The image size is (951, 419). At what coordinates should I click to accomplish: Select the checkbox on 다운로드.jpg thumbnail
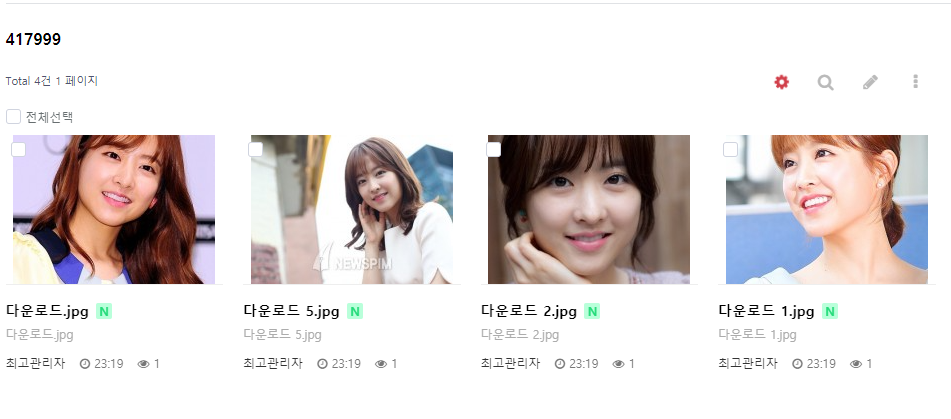tap(18, 149)
